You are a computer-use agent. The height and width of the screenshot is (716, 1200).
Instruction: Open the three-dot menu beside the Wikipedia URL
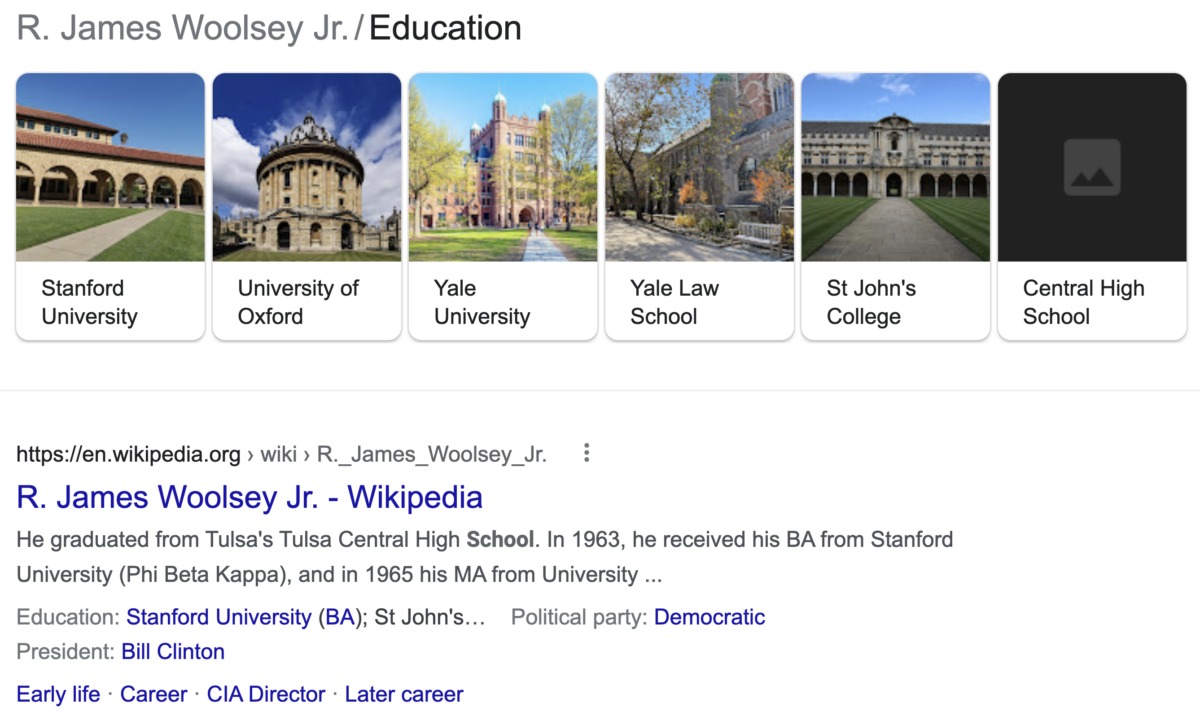(586, 454)
